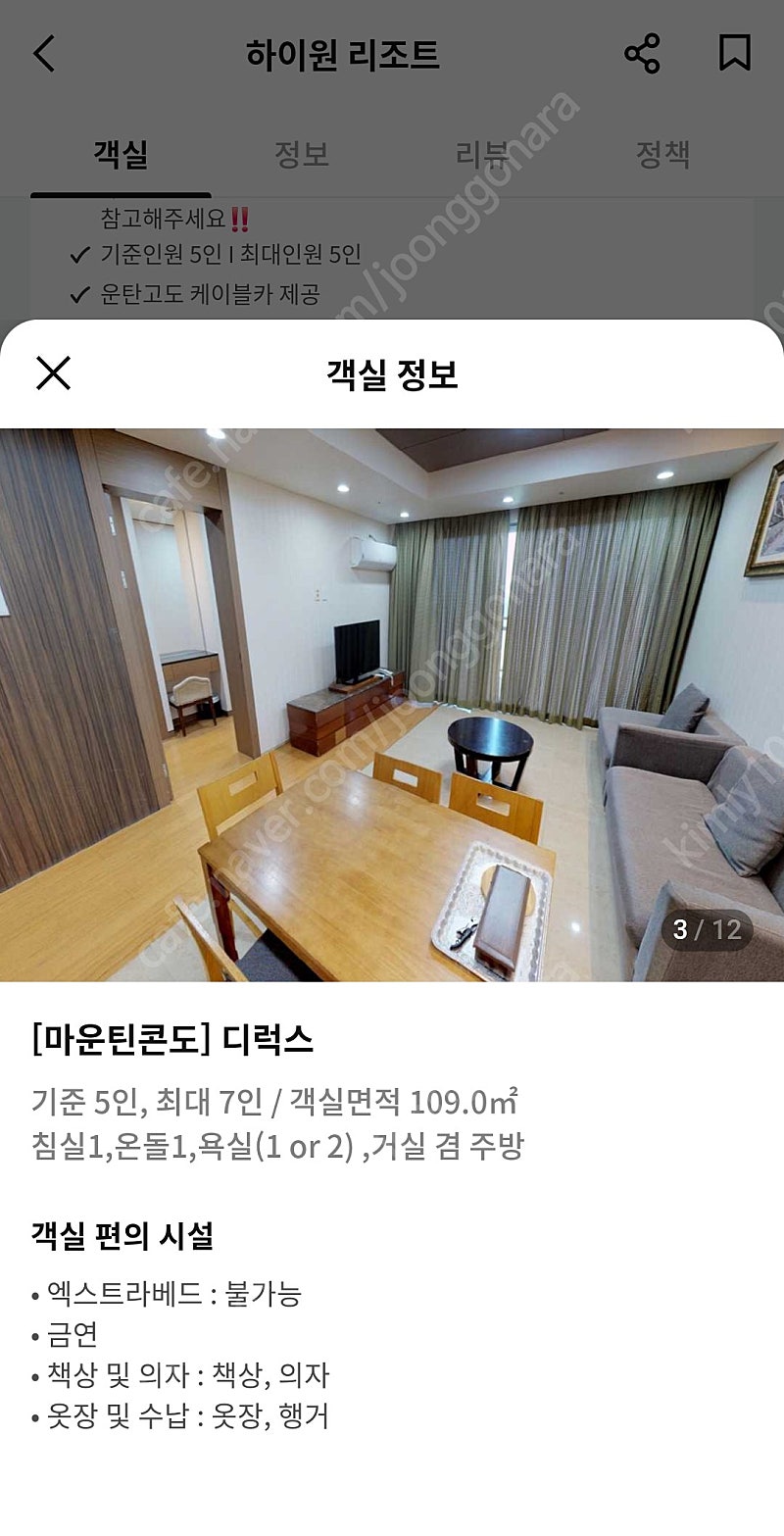The image size is (784, 1536).
Task: Switch to the 정보 tab
Action: [302, 154]
